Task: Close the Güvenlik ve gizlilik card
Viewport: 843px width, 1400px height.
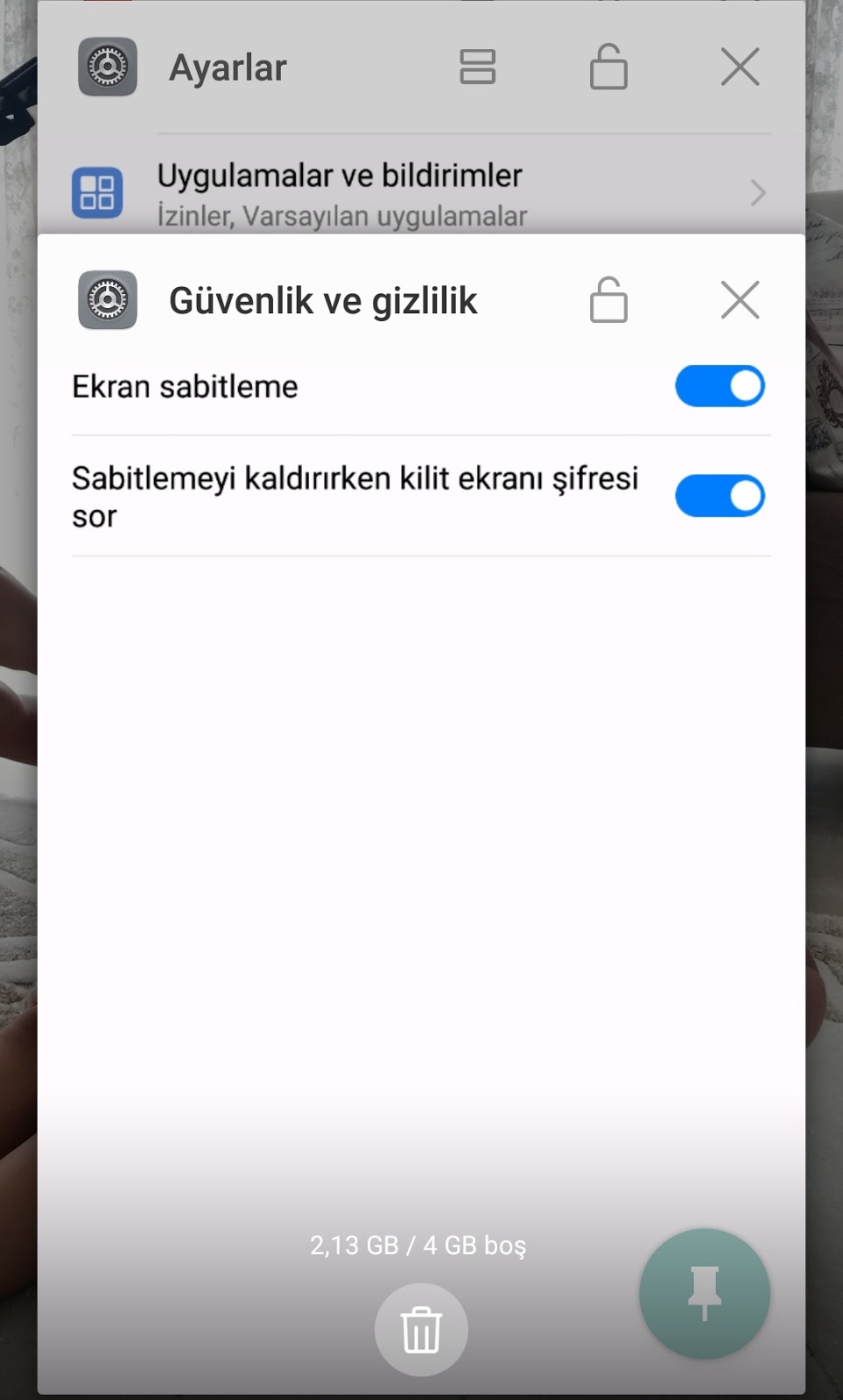Action: pyautogui.click(x=740, y=300)
